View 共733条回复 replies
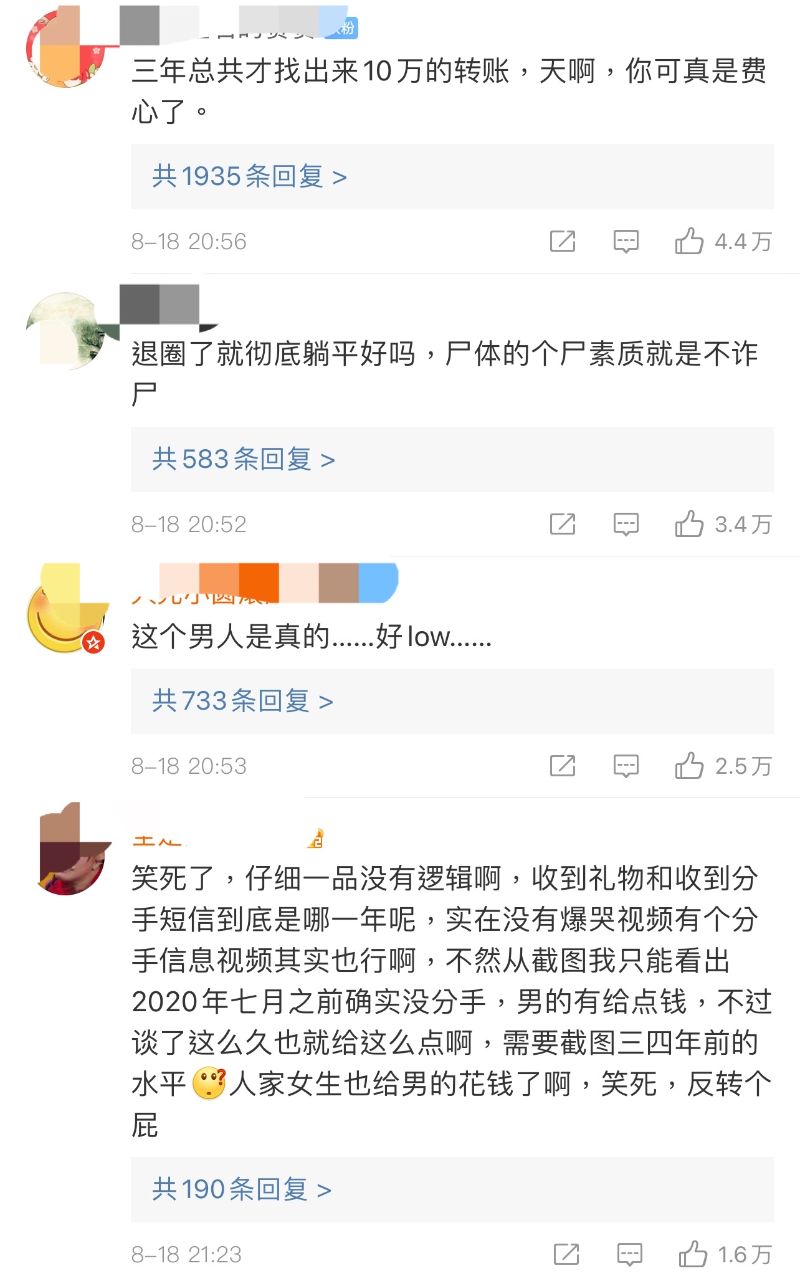 [x=242, y=701]
